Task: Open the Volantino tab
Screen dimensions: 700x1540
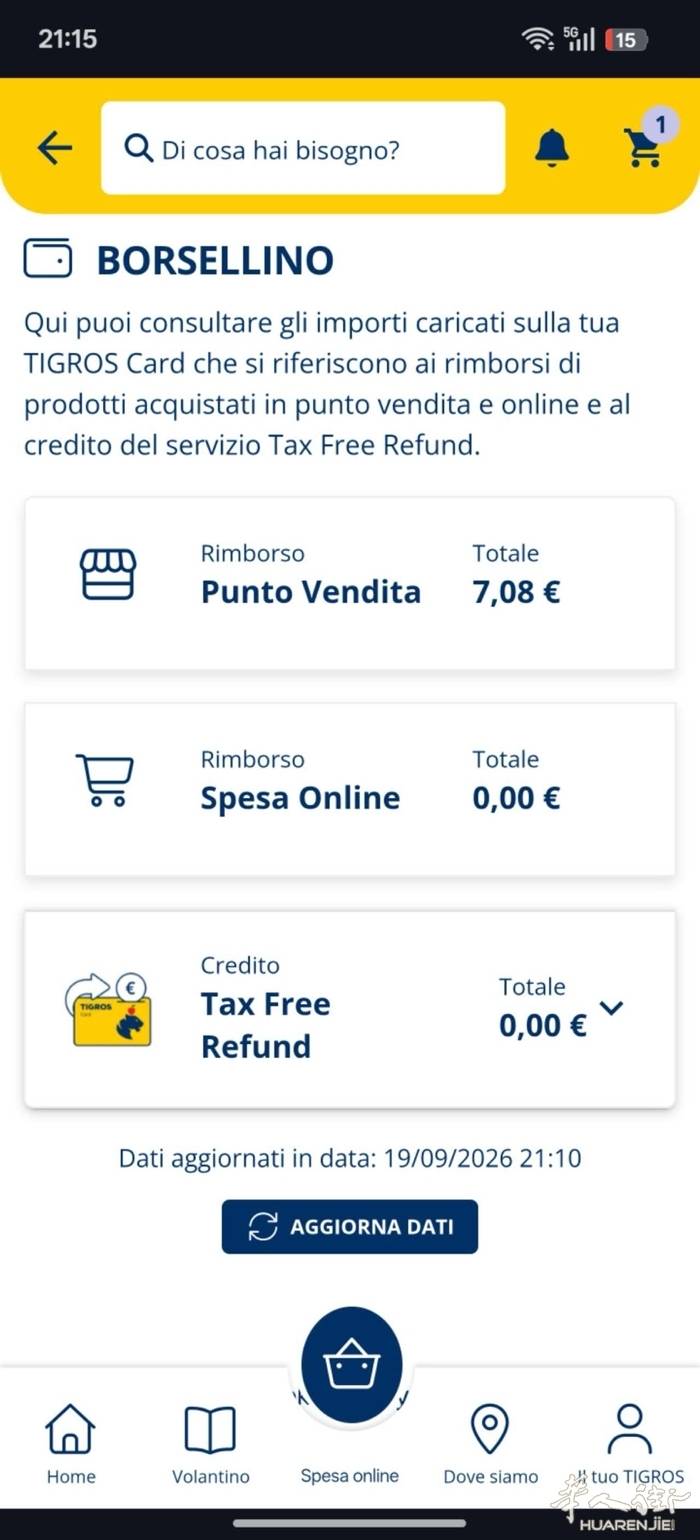Action: (x=211, y=1443)
